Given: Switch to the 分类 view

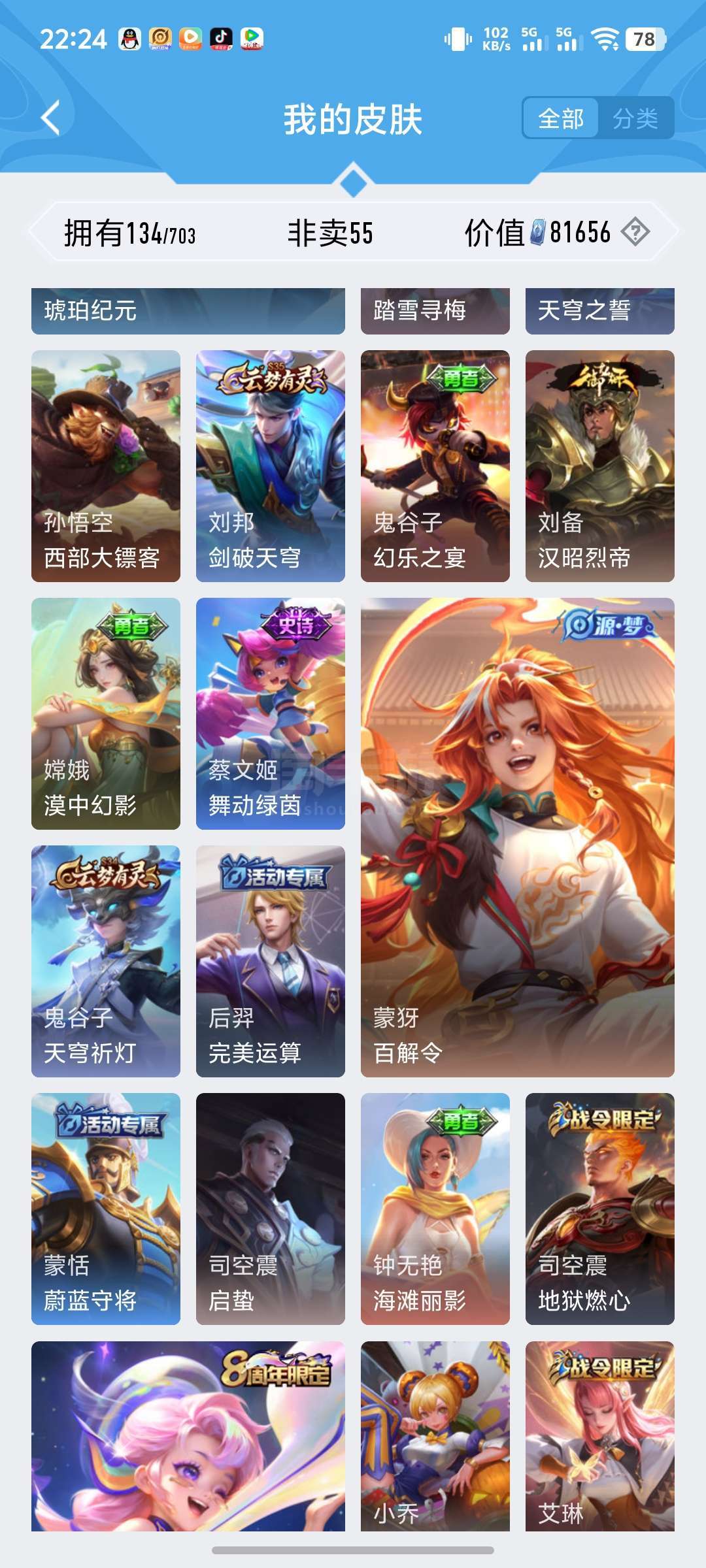Looking at the screenshot, I should (635, 118).
